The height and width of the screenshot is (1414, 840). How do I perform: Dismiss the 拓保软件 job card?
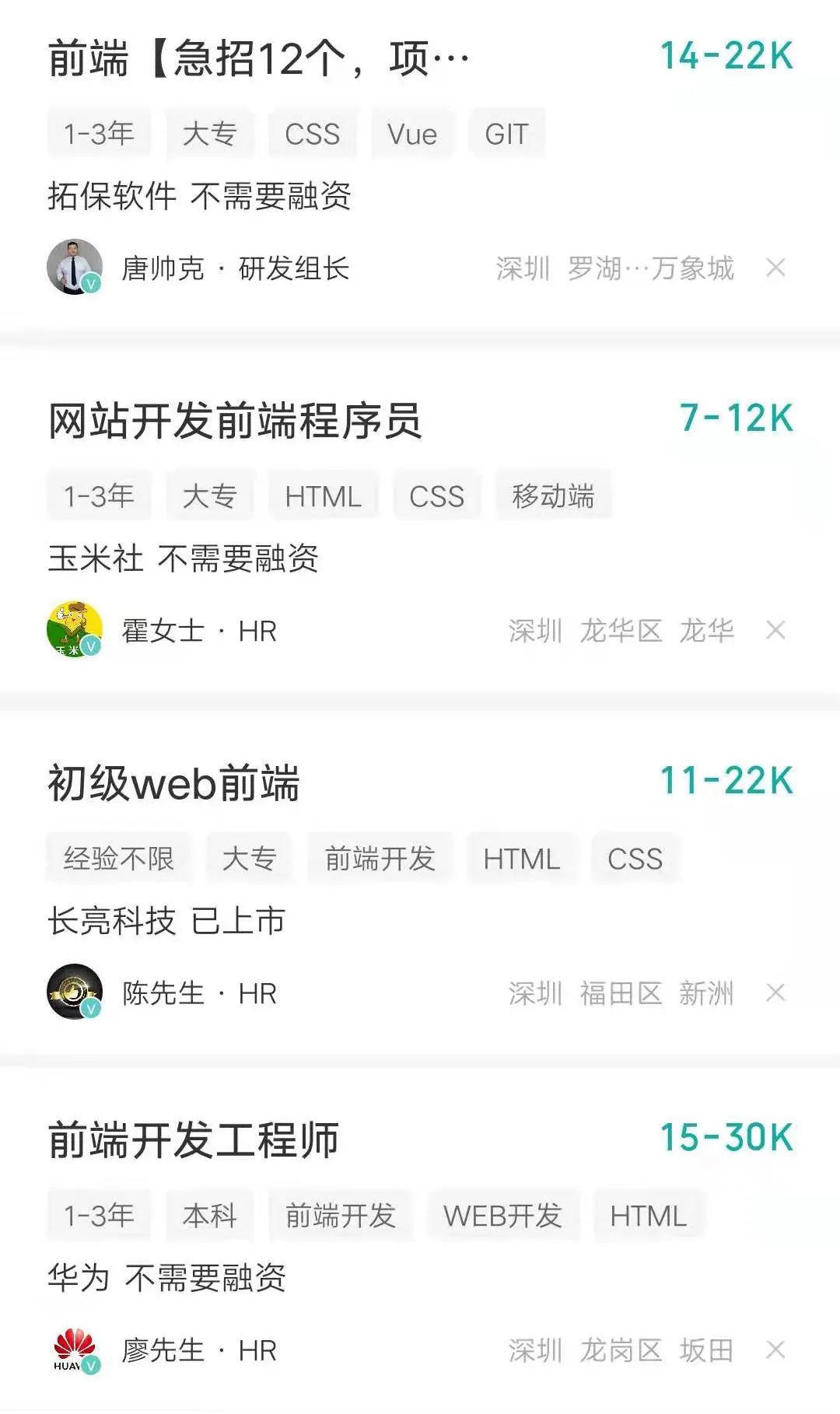[775, 268]
